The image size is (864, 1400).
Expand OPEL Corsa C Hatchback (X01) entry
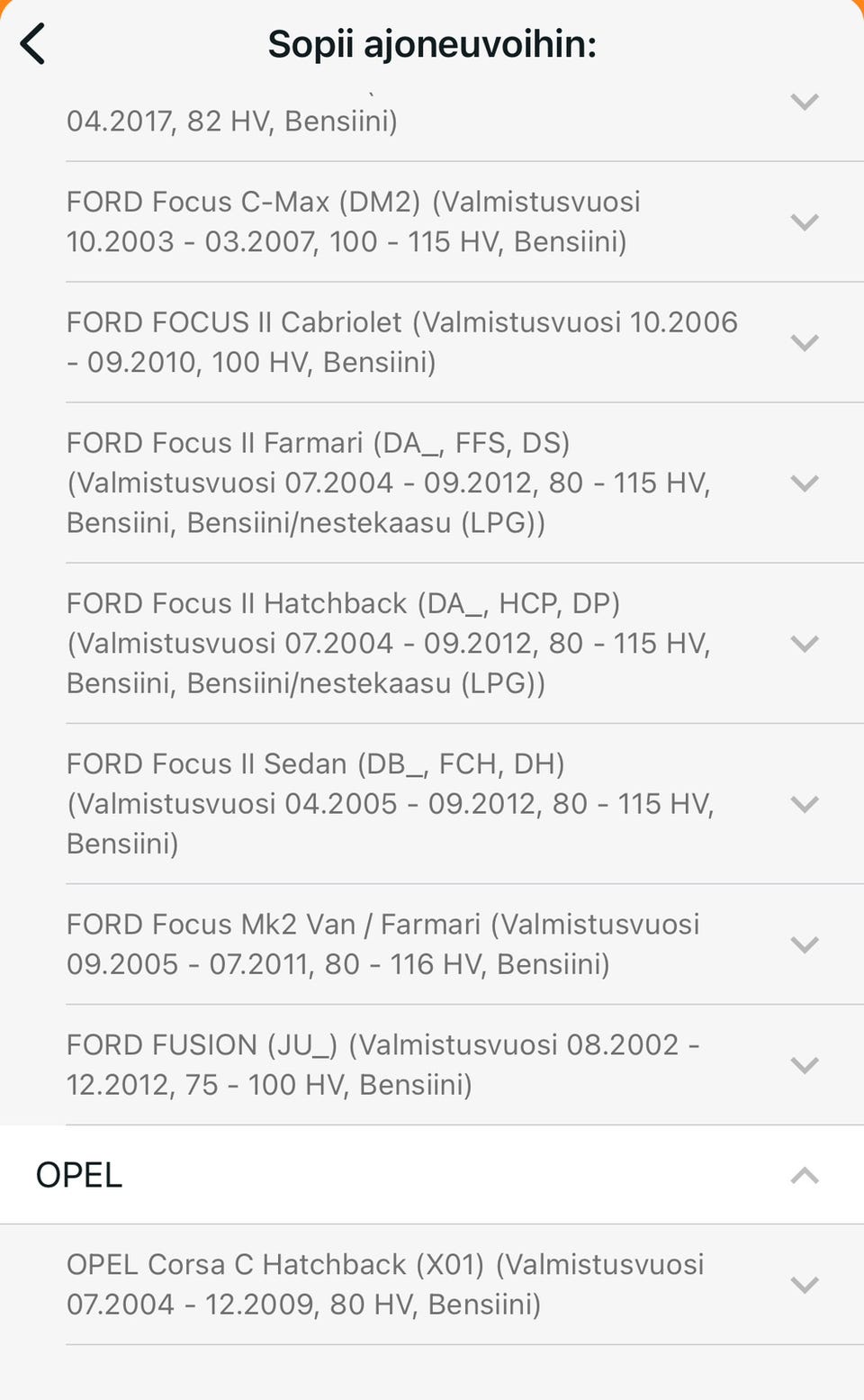804,1284
